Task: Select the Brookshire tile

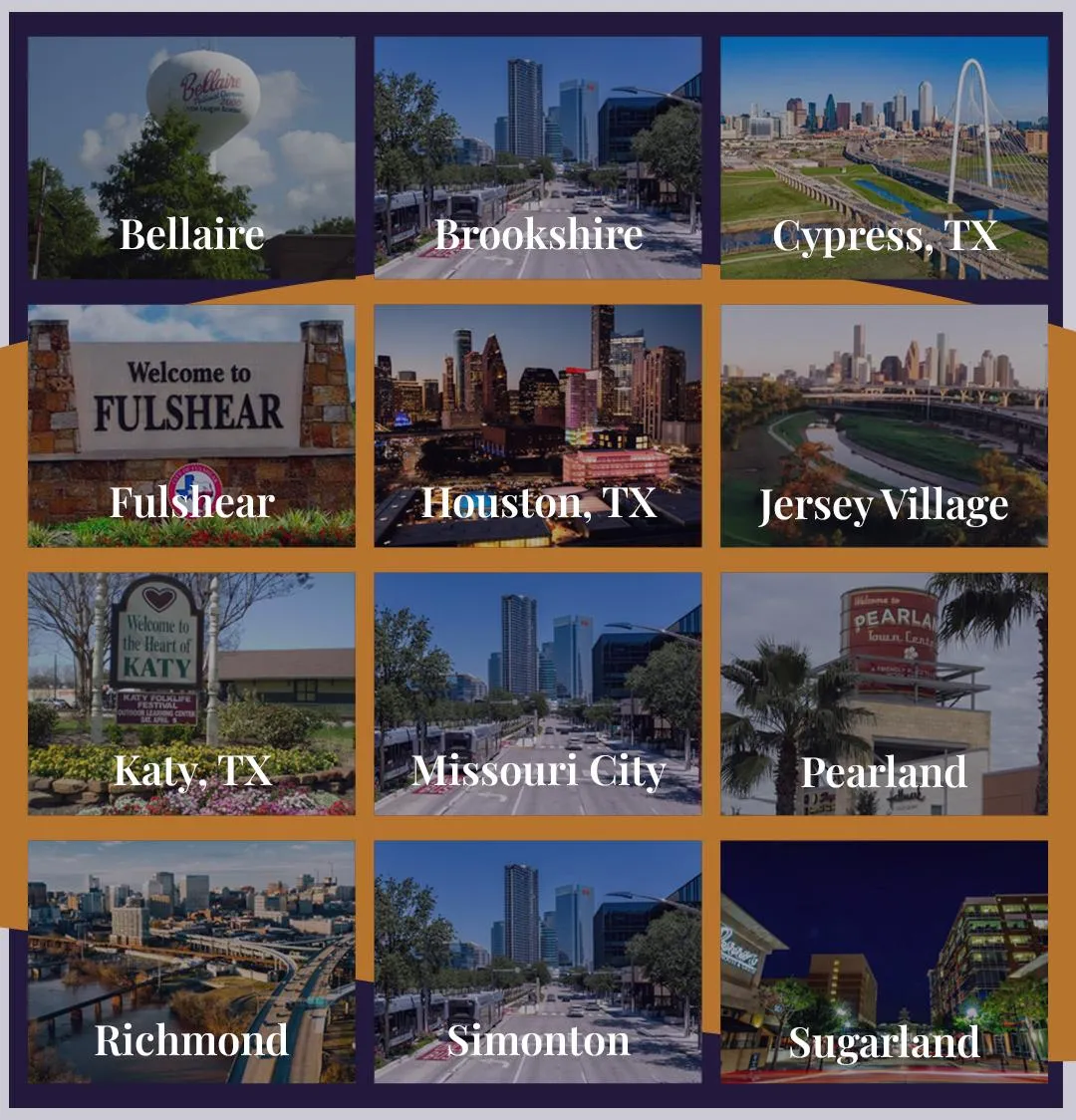Action: click(538, 157)
